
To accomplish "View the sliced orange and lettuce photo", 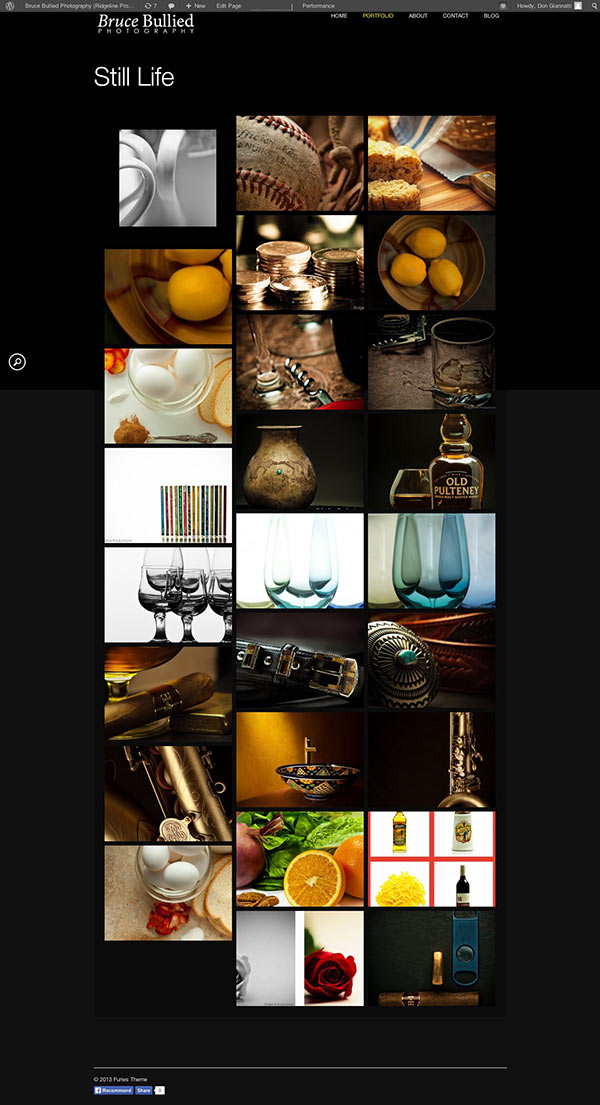I will pos(300,859).
